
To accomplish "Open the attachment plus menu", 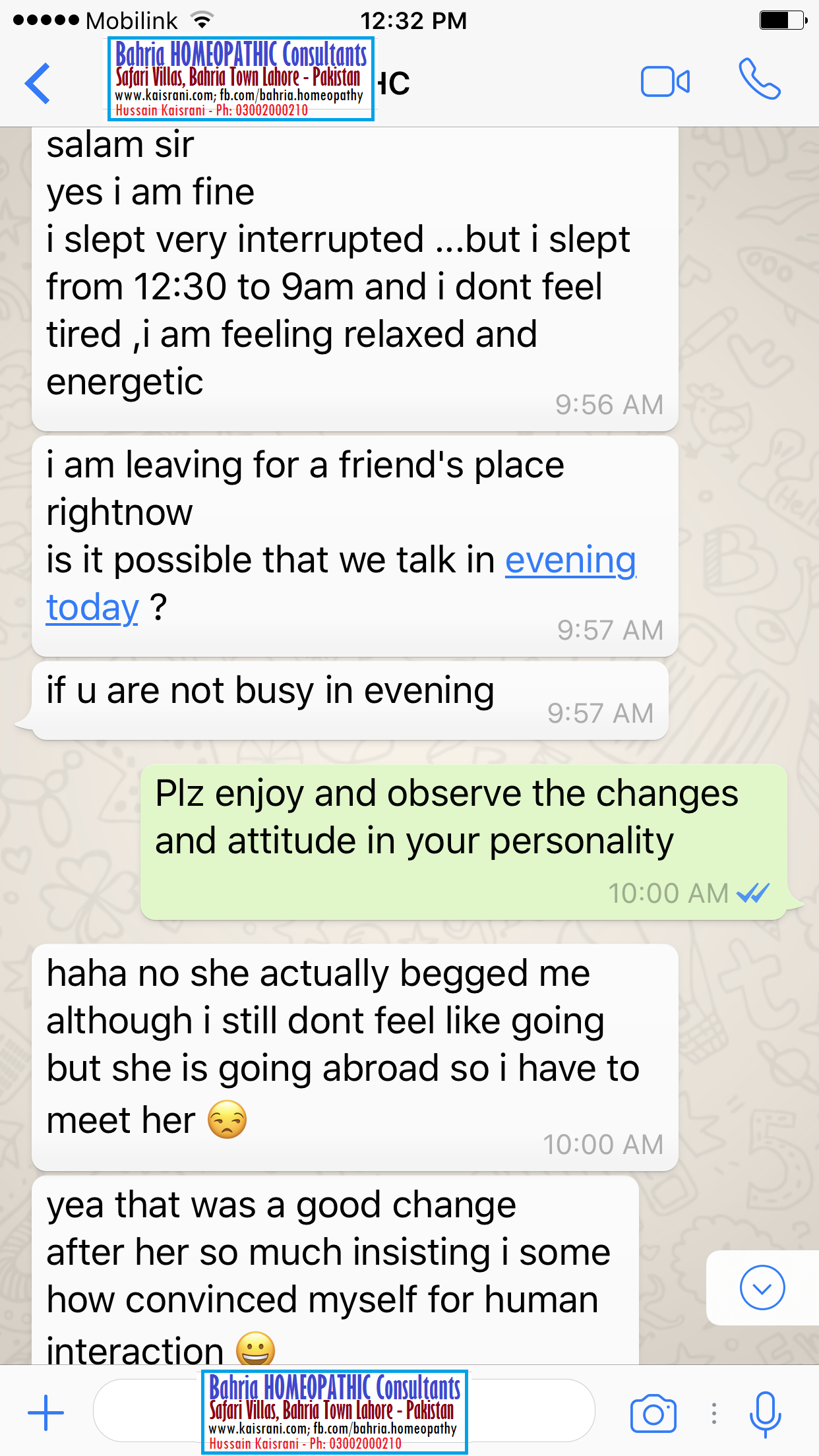I will click(46, 1412).
